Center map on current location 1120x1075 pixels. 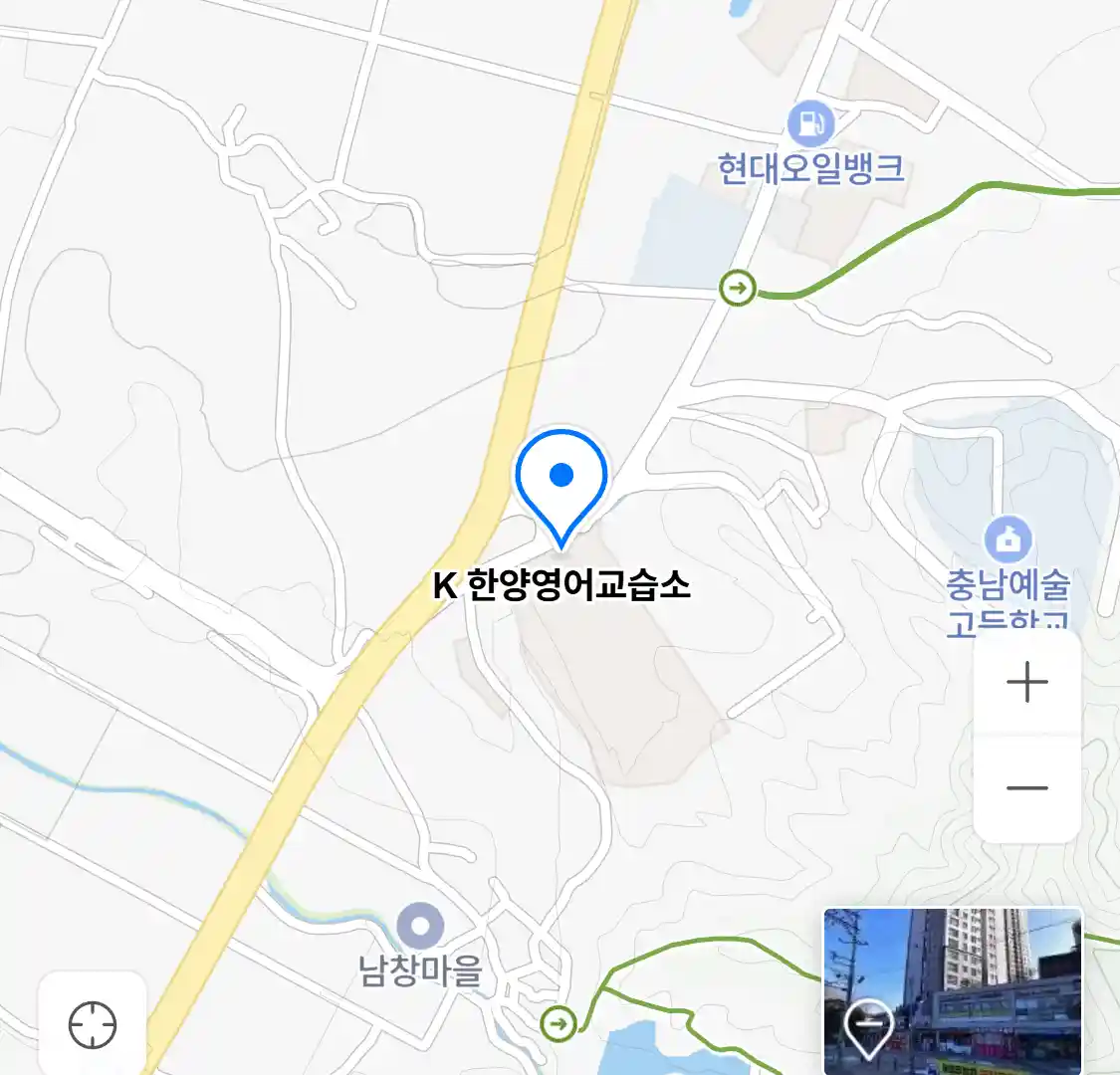click(93, 1024)
